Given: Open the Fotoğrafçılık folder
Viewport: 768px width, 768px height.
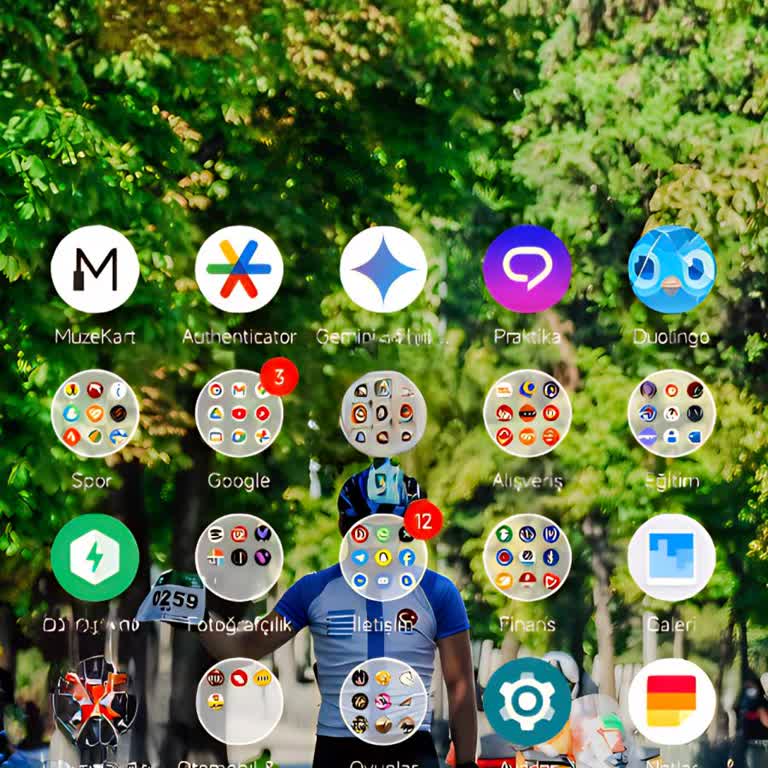Looking at the screenshot, I should click(239, 557).
